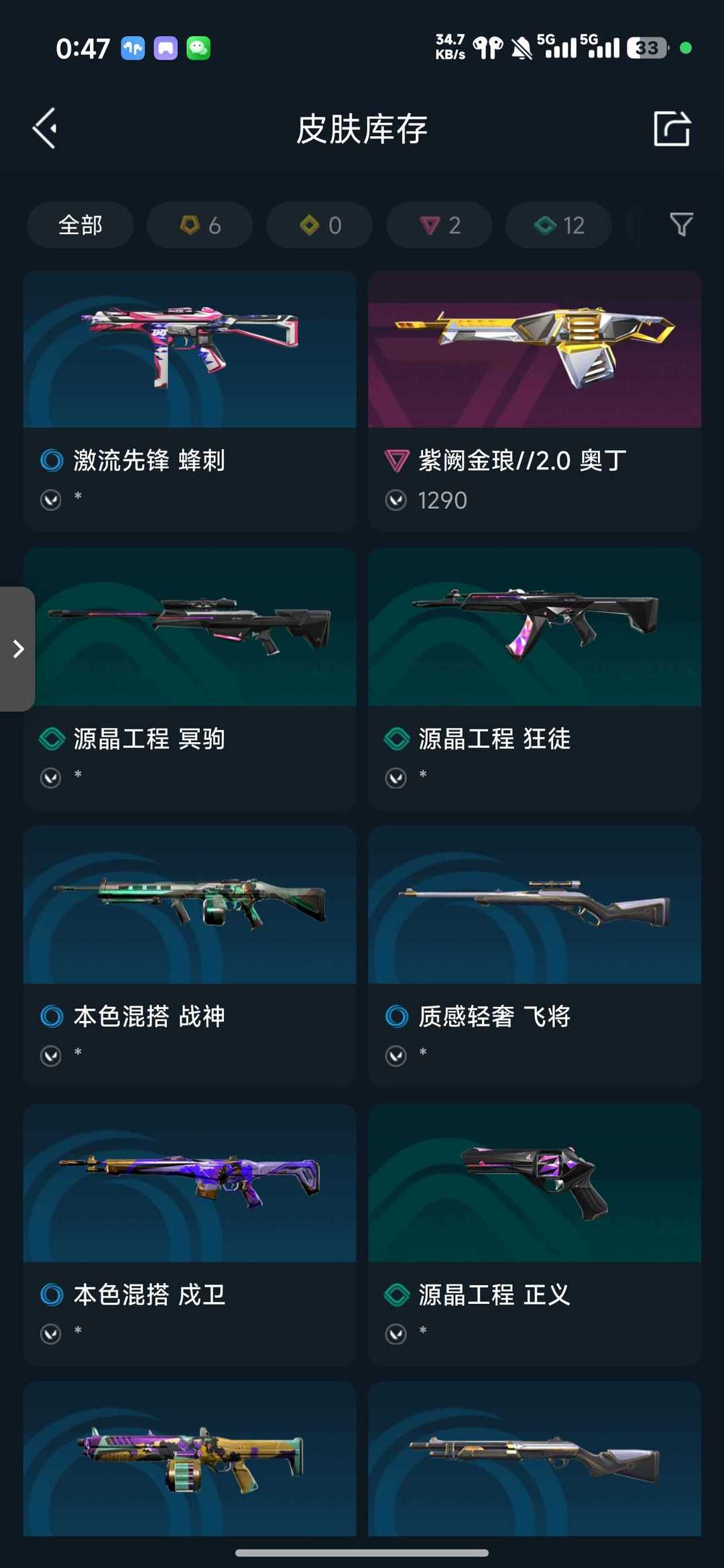
Task: Go back from 皮肤库存 page
Action: 45,128
